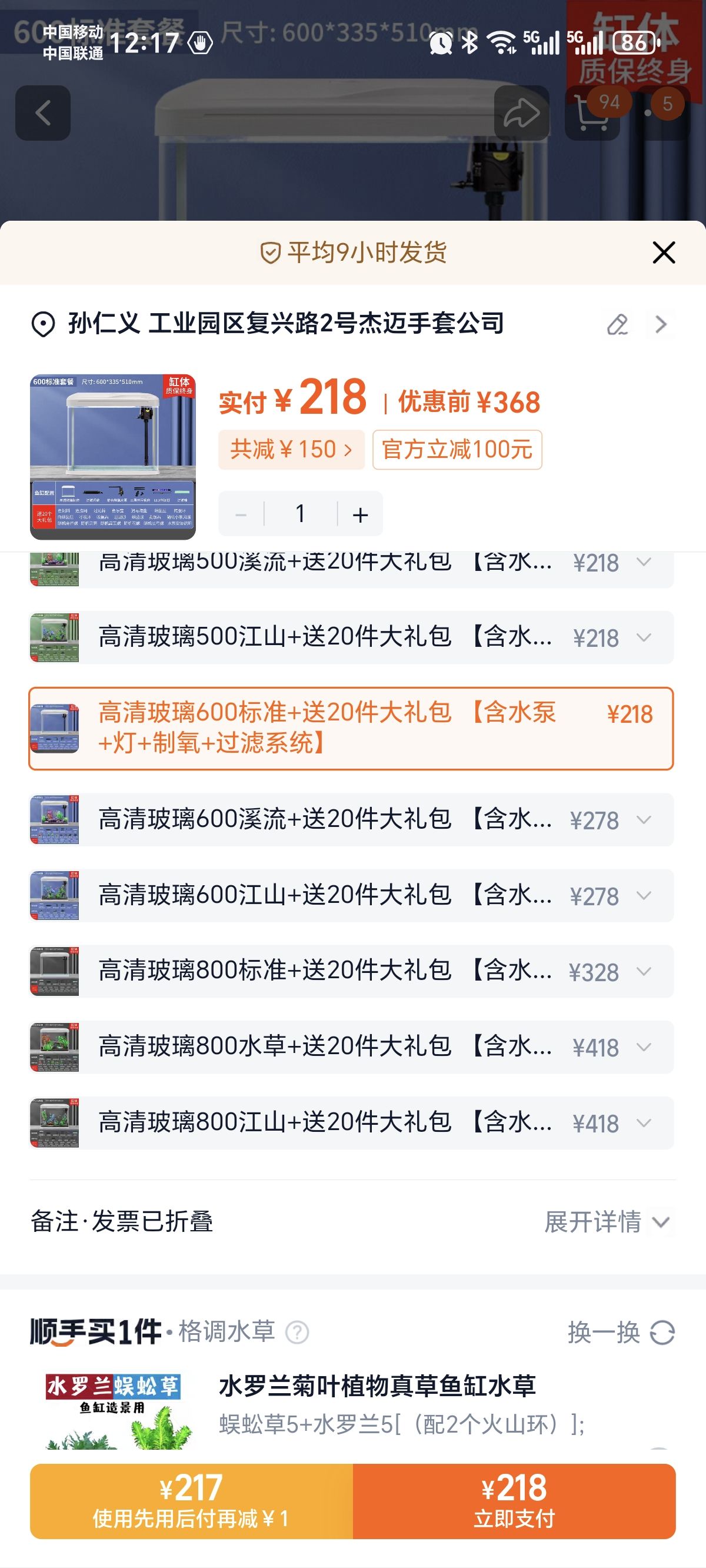Expand 展开详情 for notes and invoice

click(606, 1222)
